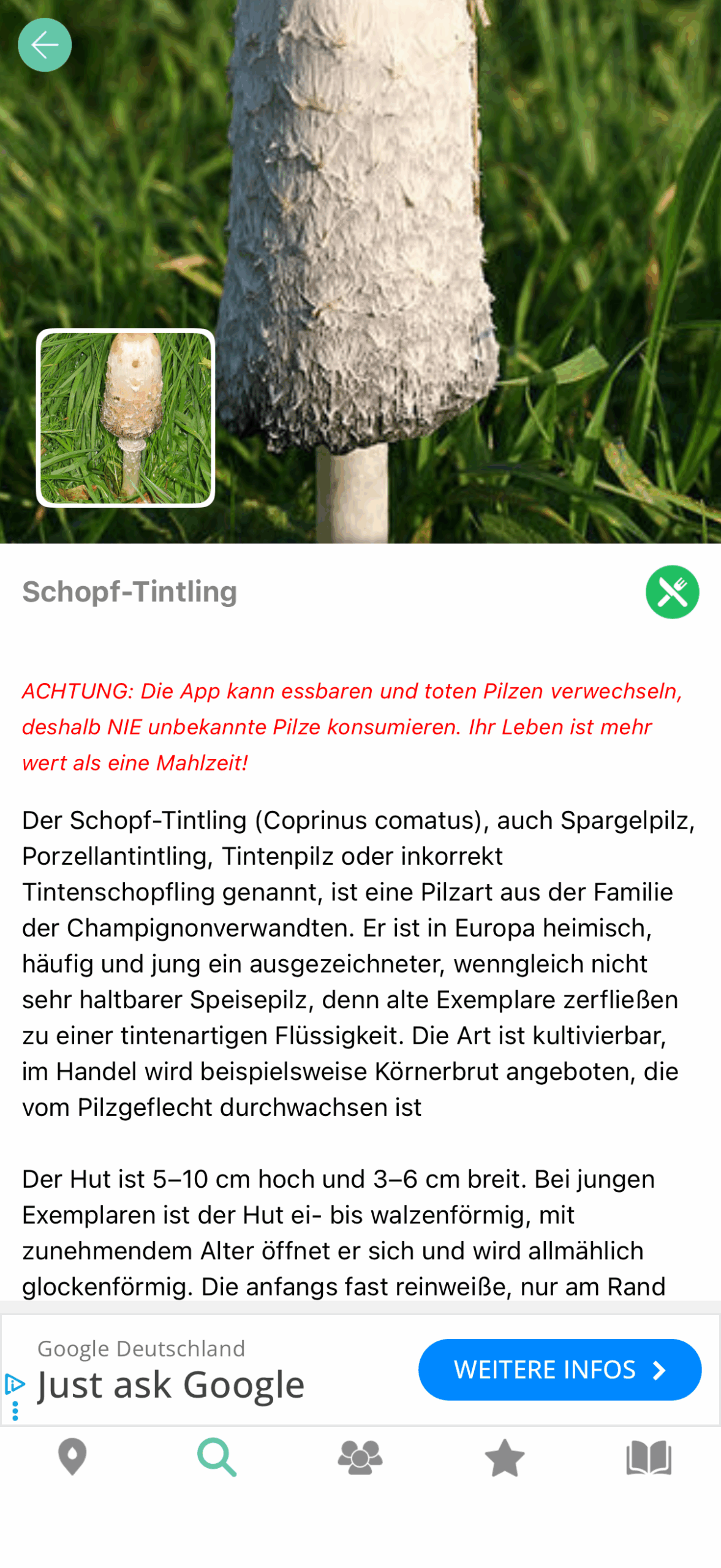The image size is (721, 1568).
Task: Select the search magnifier tab
Action: tap(217, 1457)
